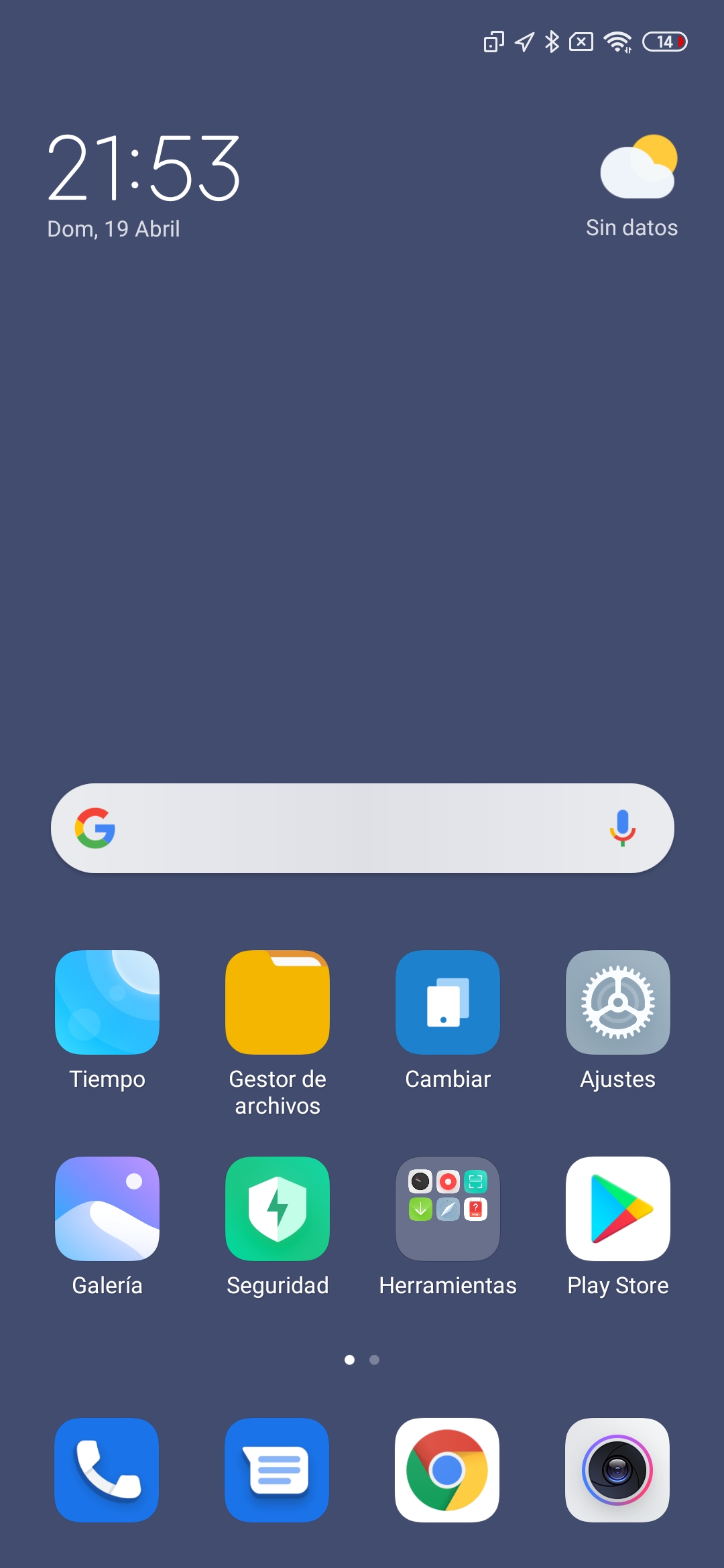Open the phone dialer in the dock
This screenshot has width=724, height=1568.
click(x=107, y=1469)
